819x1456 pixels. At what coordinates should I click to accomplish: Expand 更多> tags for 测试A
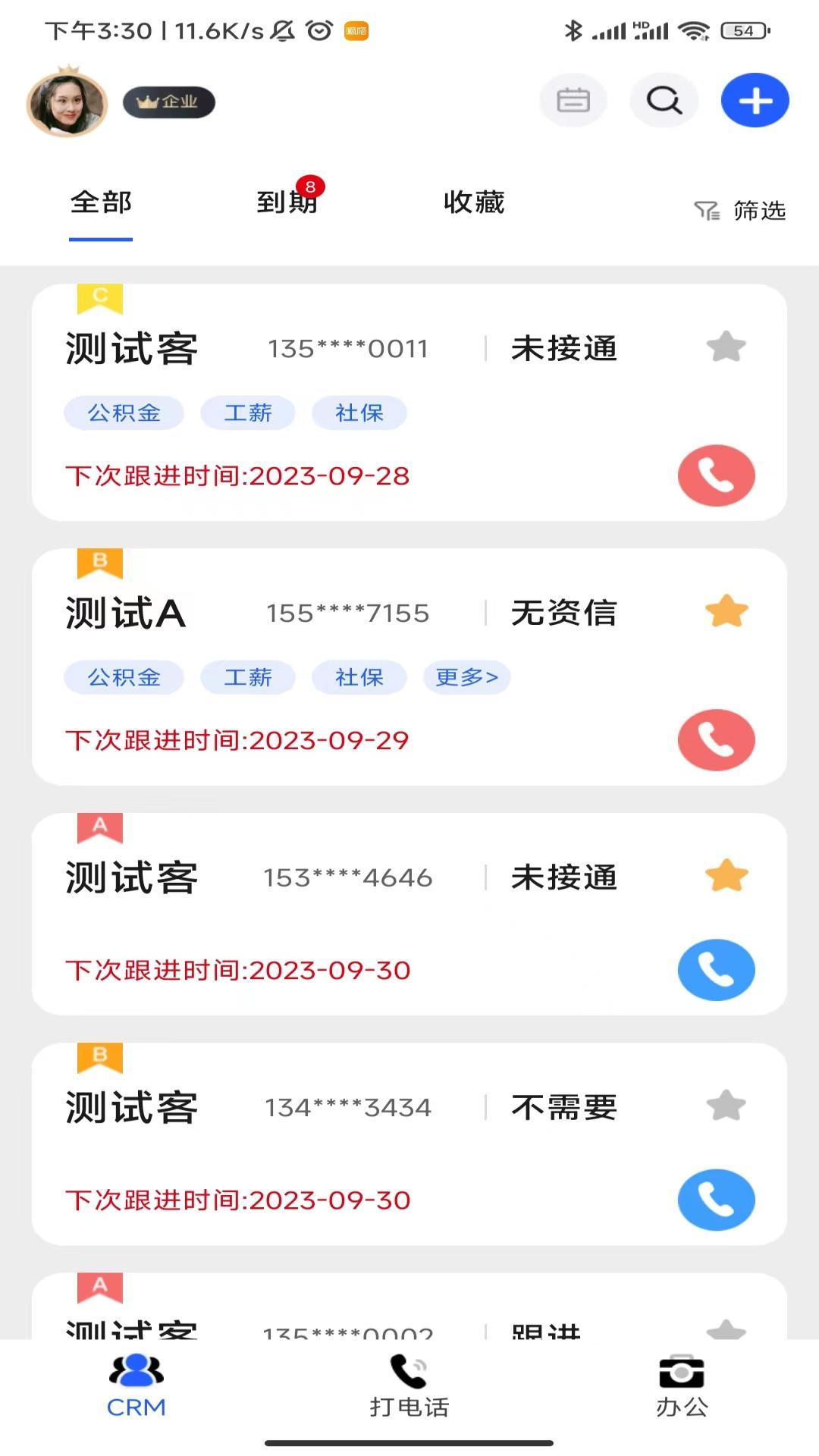tap(466, 677)
